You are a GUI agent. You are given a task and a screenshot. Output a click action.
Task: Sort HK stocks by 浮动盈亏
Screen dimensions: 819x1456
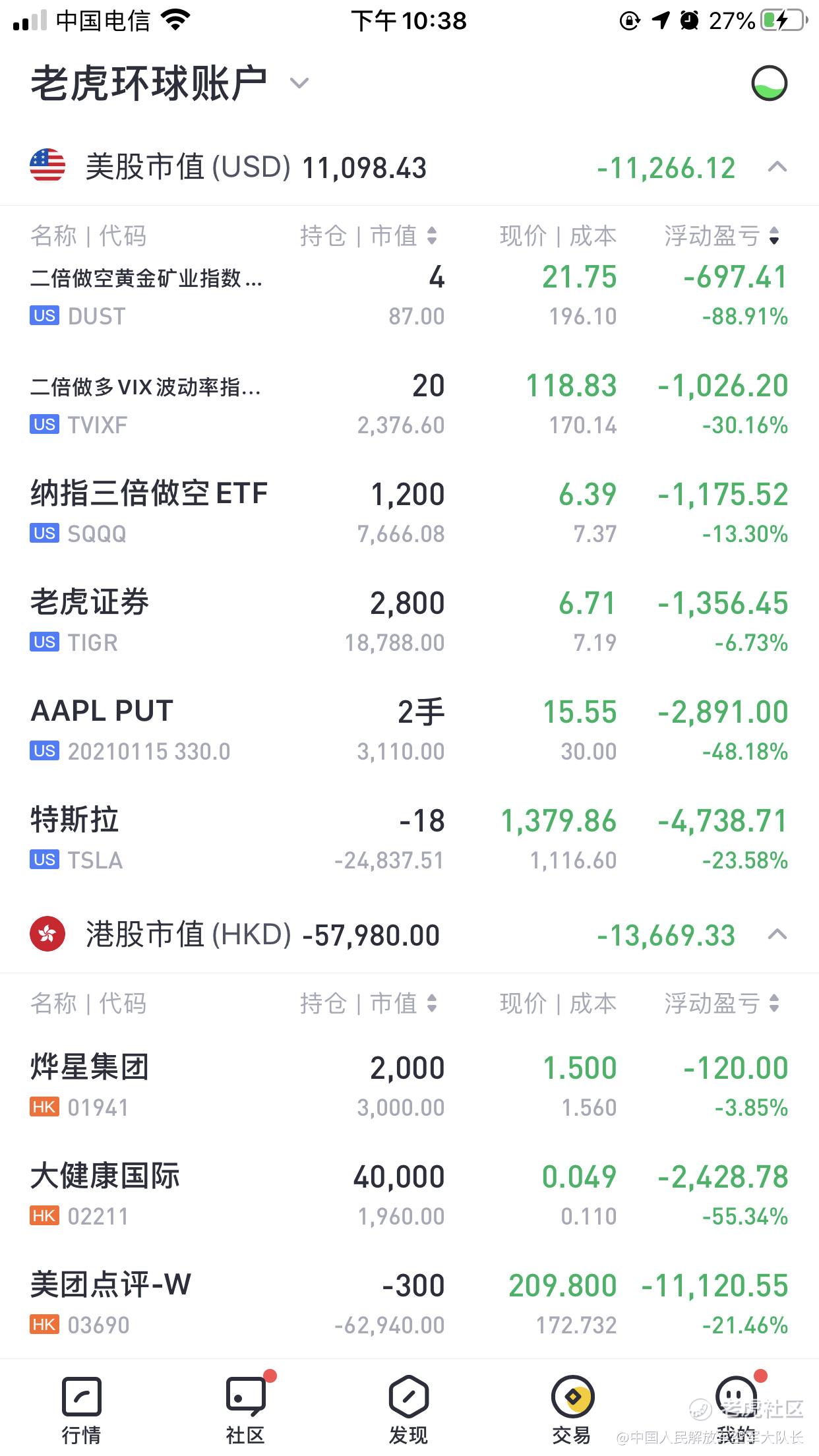[722, 1003]
